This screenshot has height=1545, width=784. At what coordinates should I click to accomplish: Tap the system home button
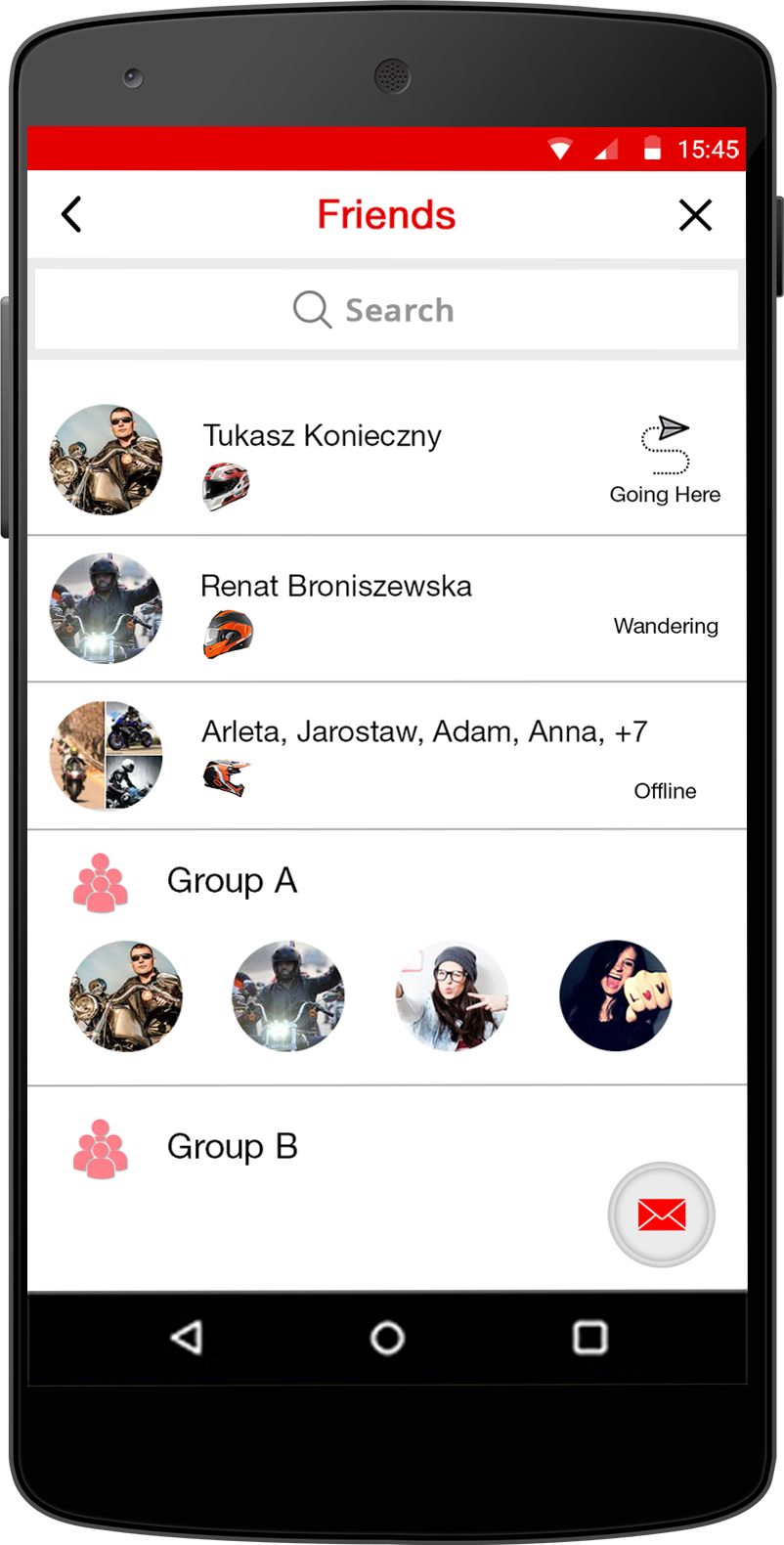(x=387, y=1337)
